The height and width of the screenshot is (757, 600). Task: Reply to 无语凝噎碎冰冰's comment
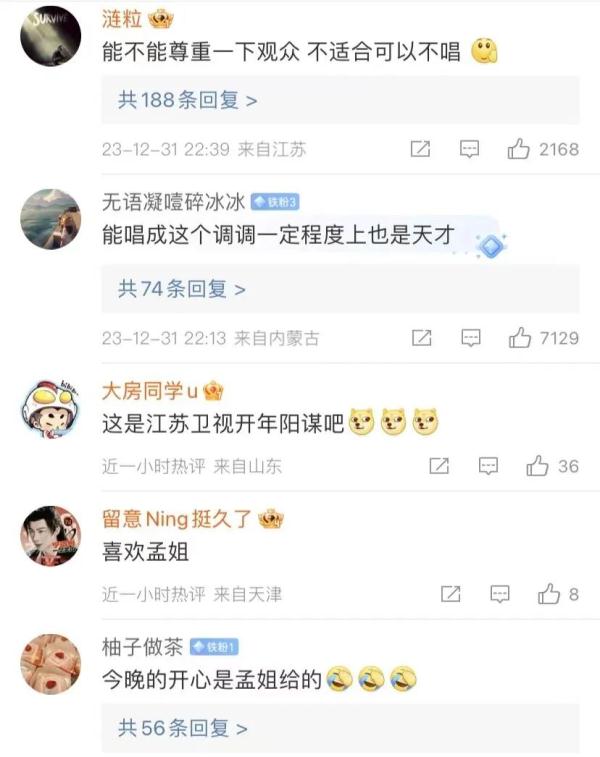(470, 338)
